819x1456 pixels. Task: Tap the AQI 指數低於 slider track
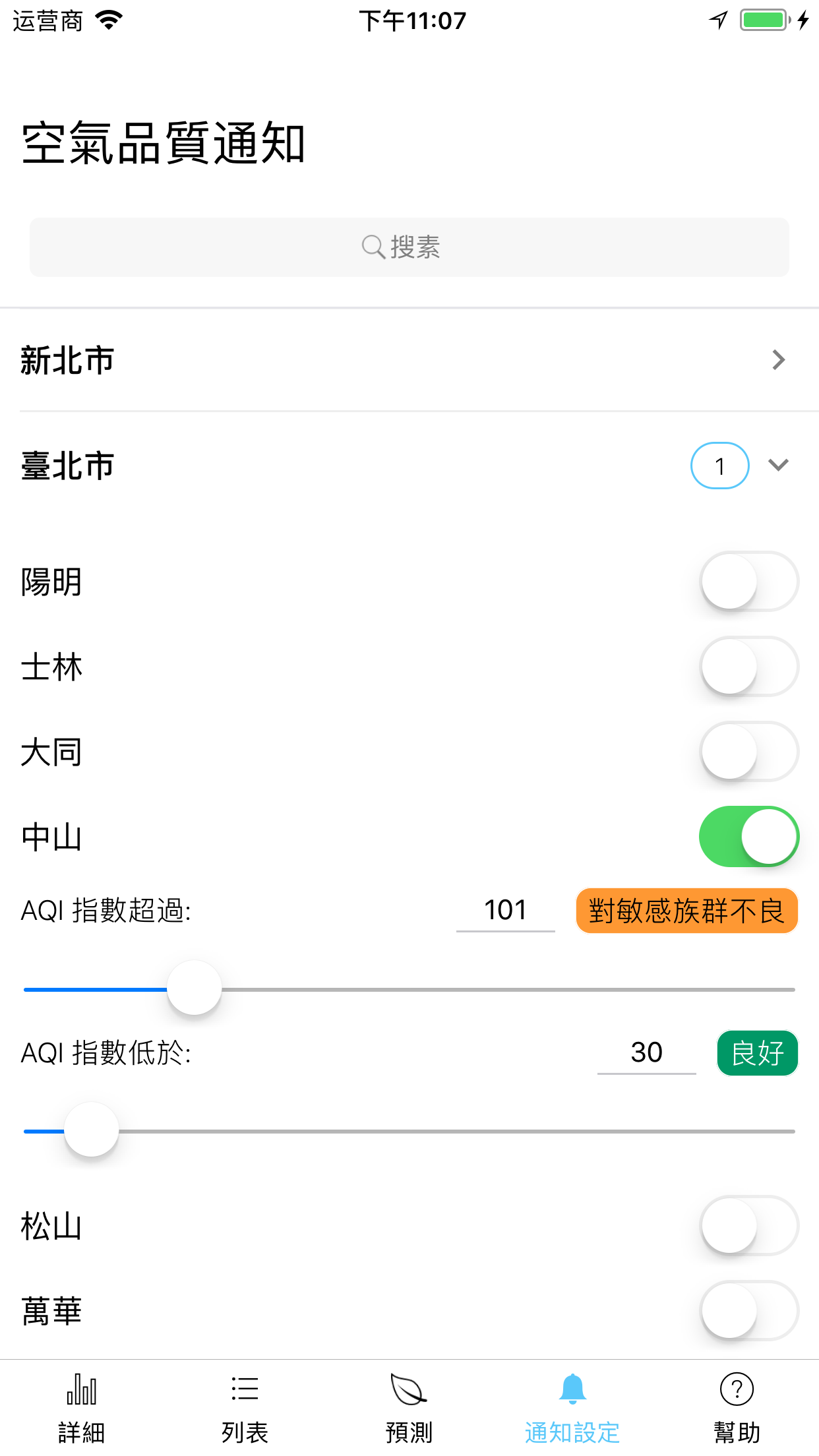[409, 1131]
